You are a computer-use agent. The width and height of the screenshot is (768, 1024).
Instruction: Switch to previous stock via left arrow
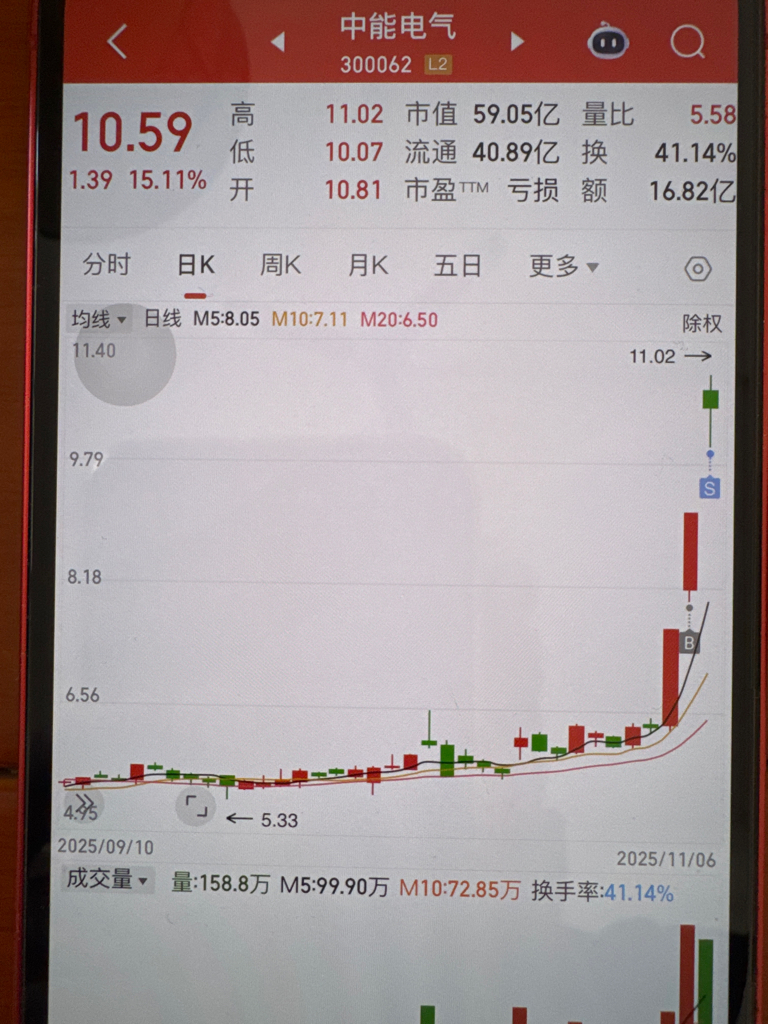click(x=278, y=41)
